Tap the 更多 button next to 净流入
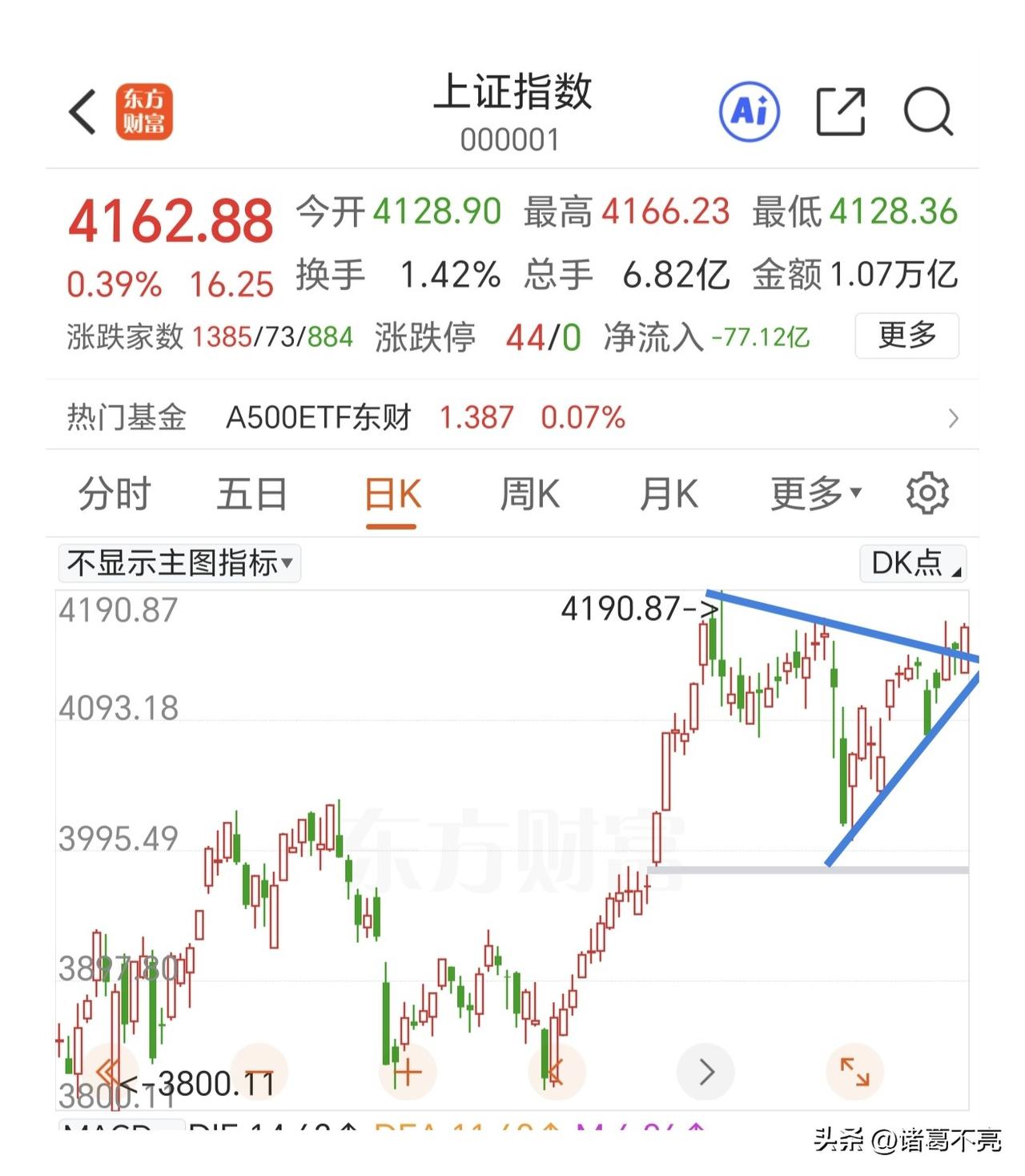1025x1176 pixels. (x=906, y=336)
